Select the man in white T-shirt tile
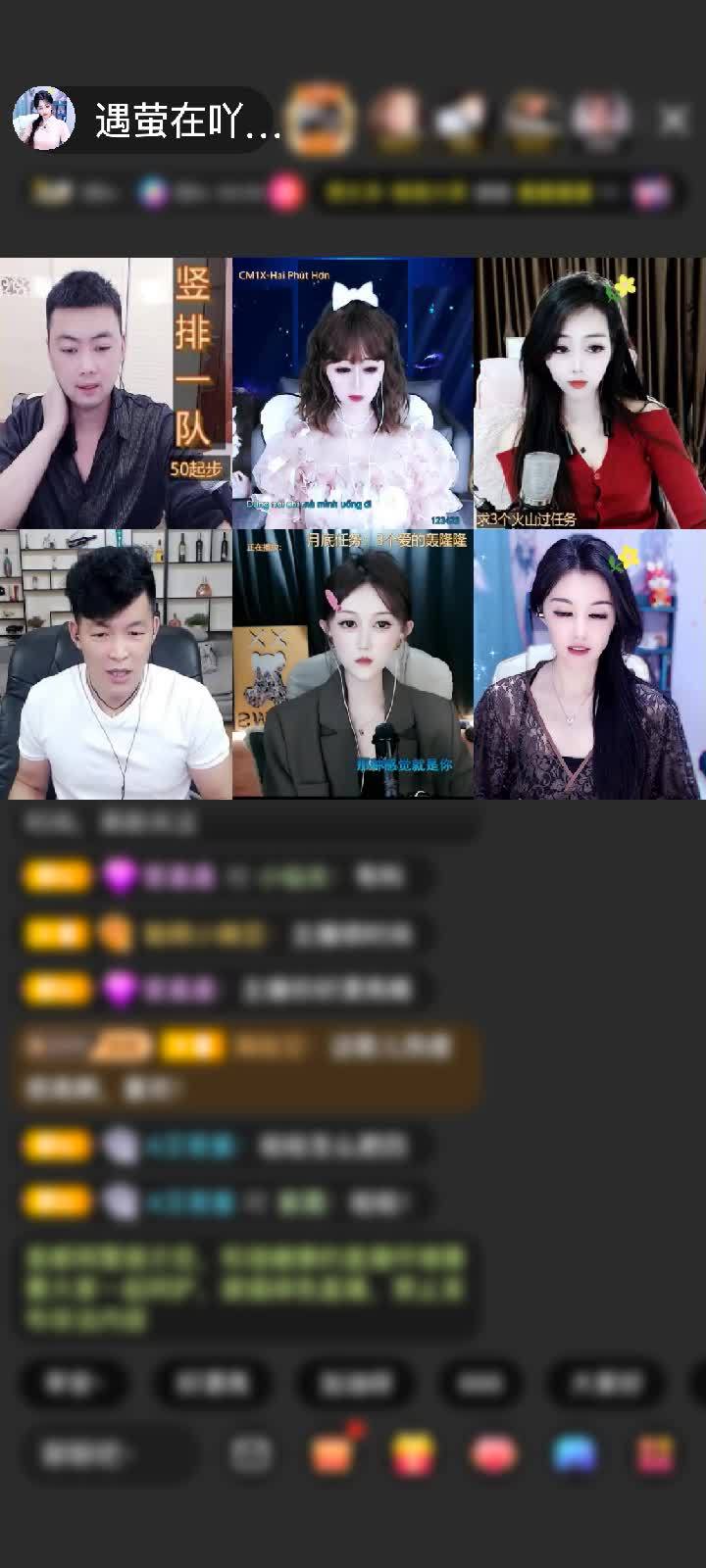The image size is (706, 1568). (116, 664)
